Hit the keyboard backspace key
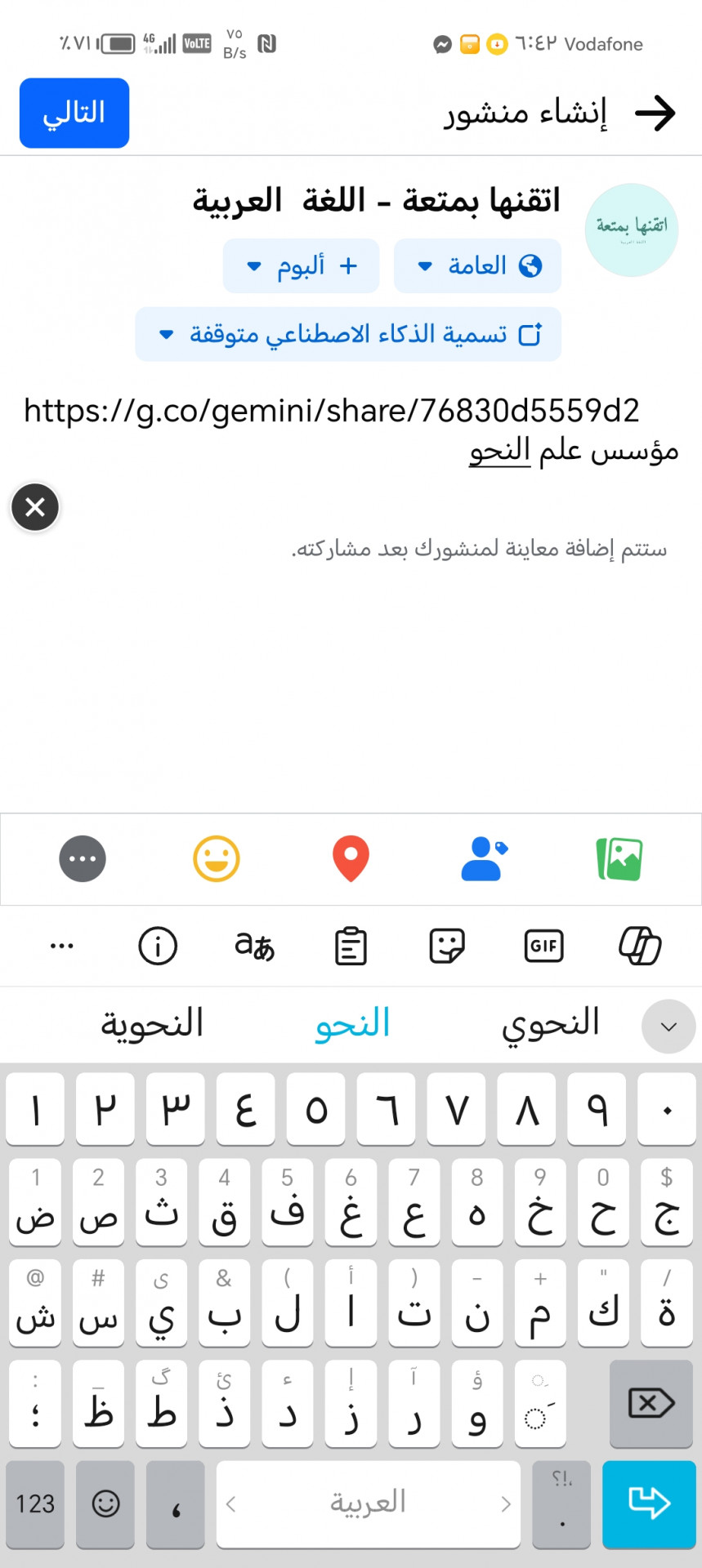Image resolution: width=702 pixels, height=1568 pixels. [651, 1404]
